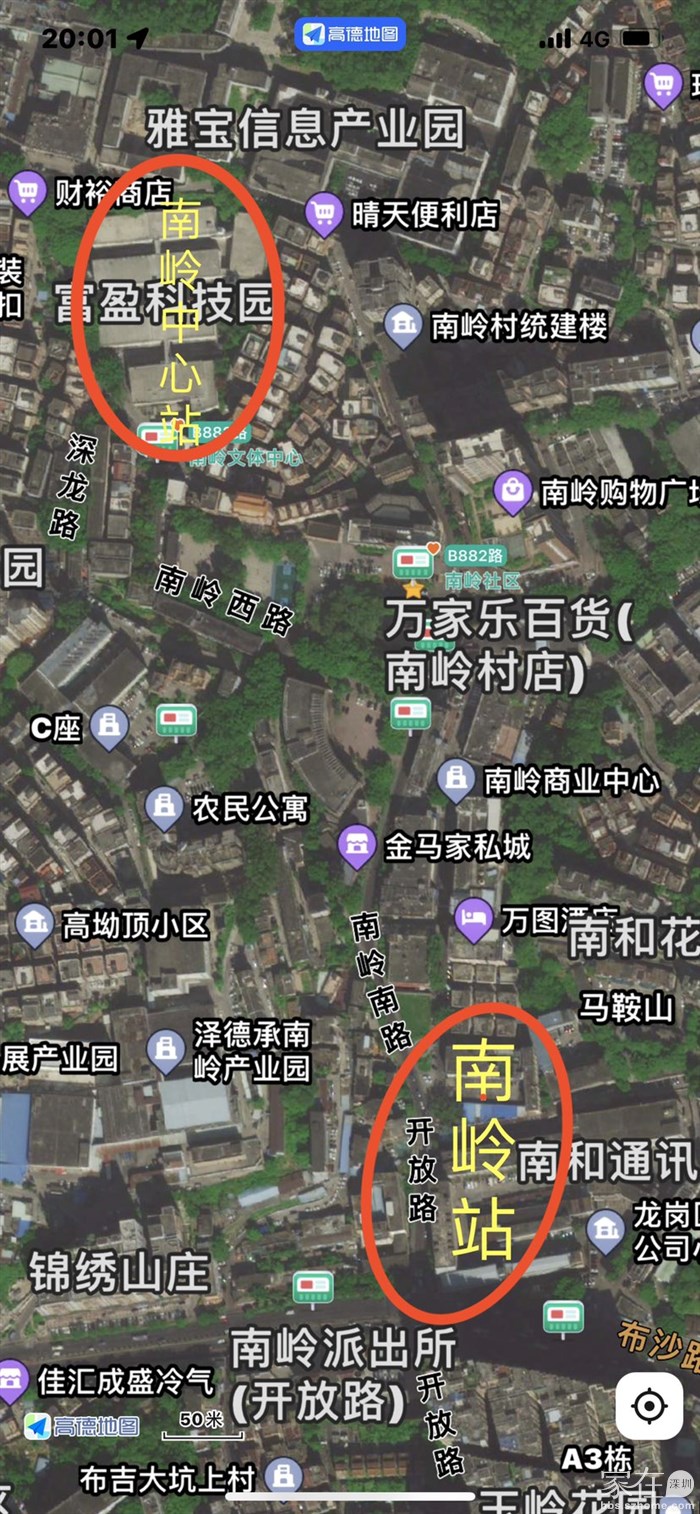
Task: Select the 晴天便利店 store marker
Action: [324, 213]
